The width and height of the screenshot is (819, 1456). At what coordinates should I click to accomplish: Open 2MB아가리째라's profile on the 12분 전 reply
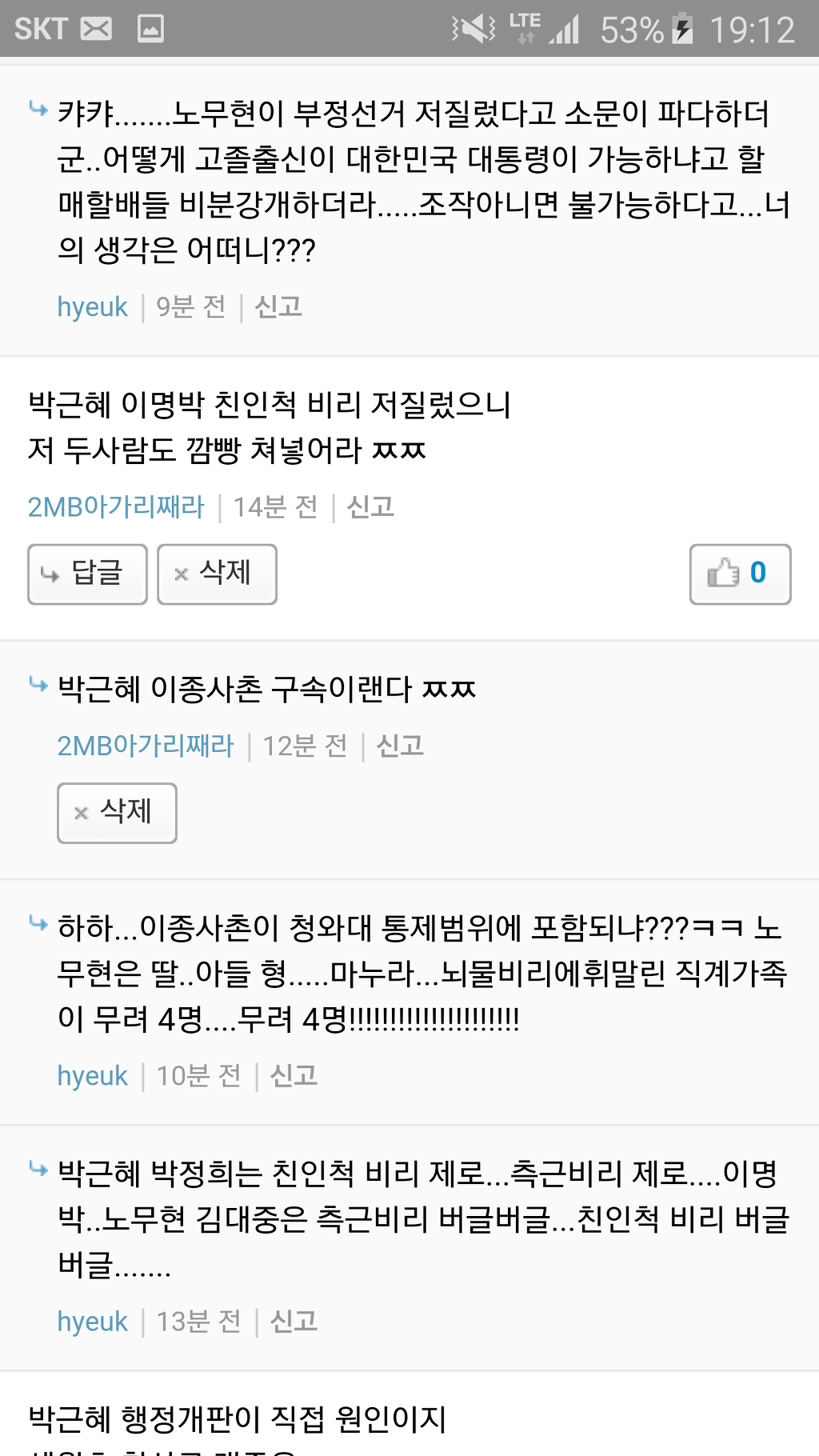click(146, 746)
